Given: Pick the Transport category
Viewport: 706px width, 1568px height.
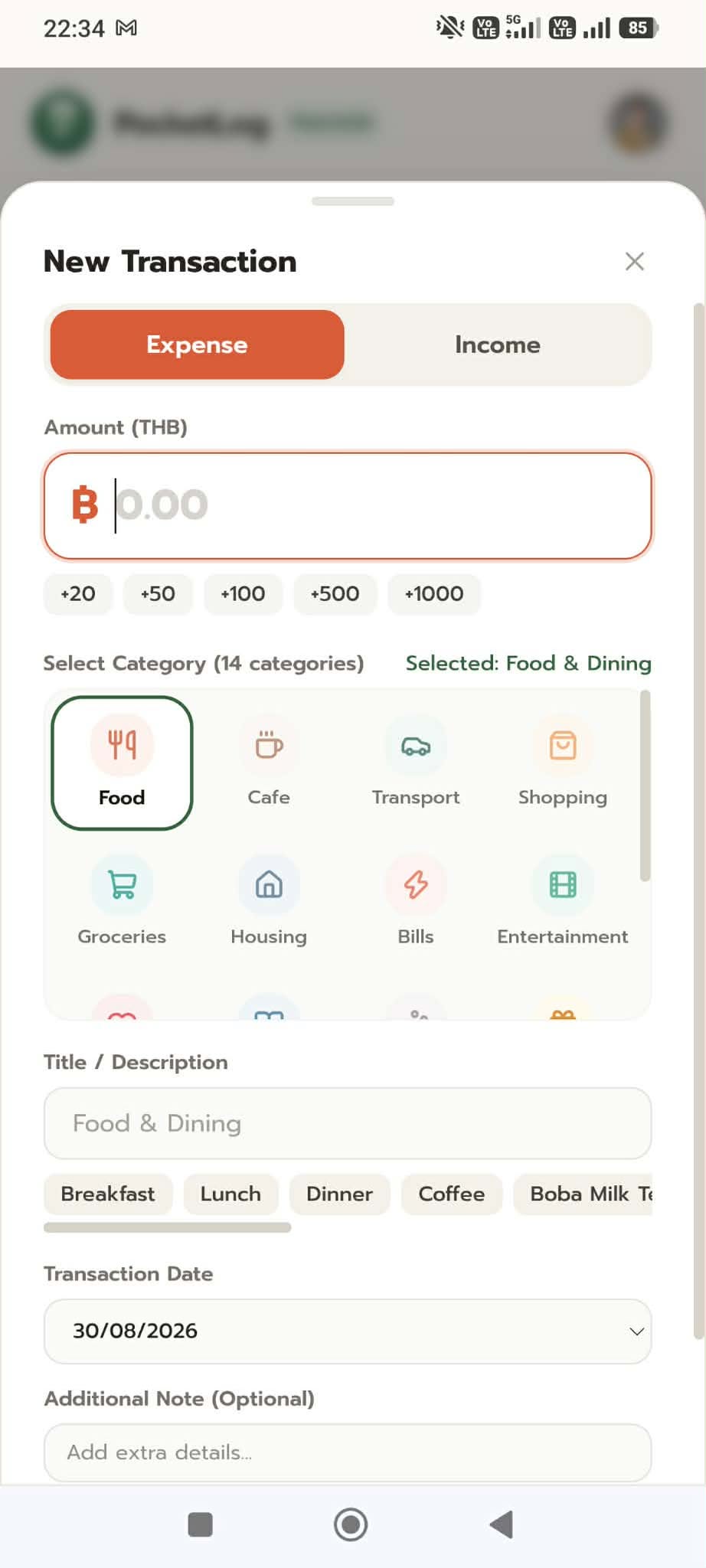Looking at the screenshot, I should pyautogui.click(x=416, y=763).
